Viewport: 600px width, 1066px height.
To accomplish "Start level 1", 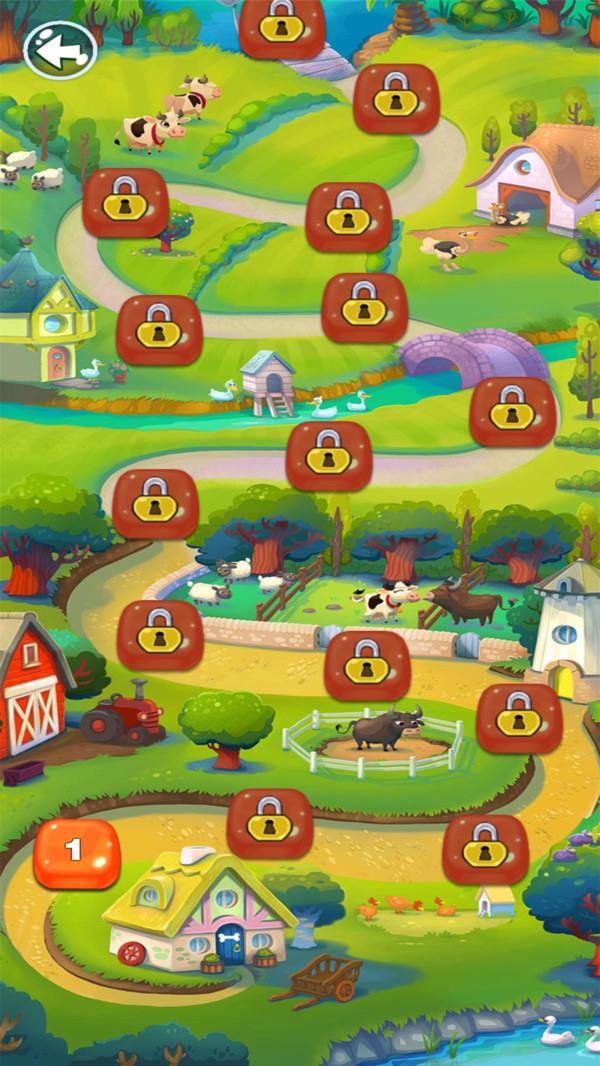I will 76,852.
